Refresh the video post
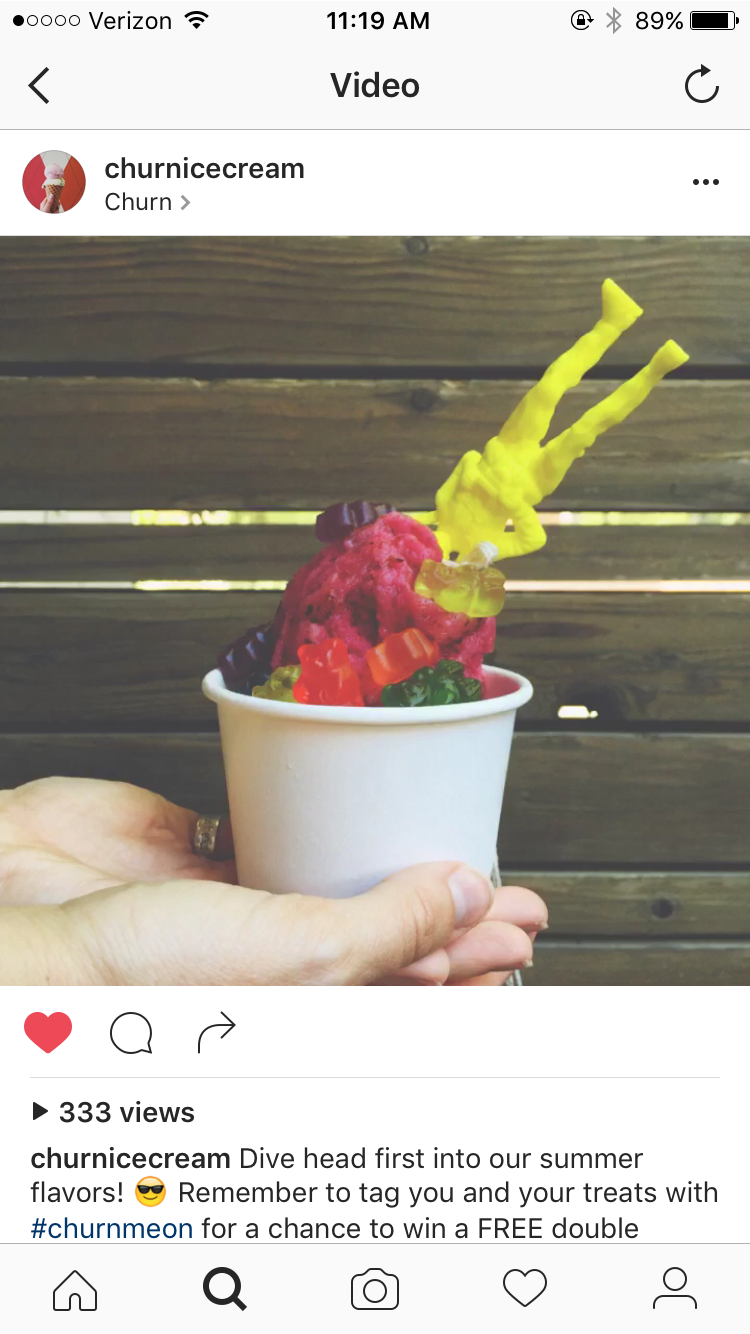This screenshot has height=1334, width=750. (x=701, y=86)
